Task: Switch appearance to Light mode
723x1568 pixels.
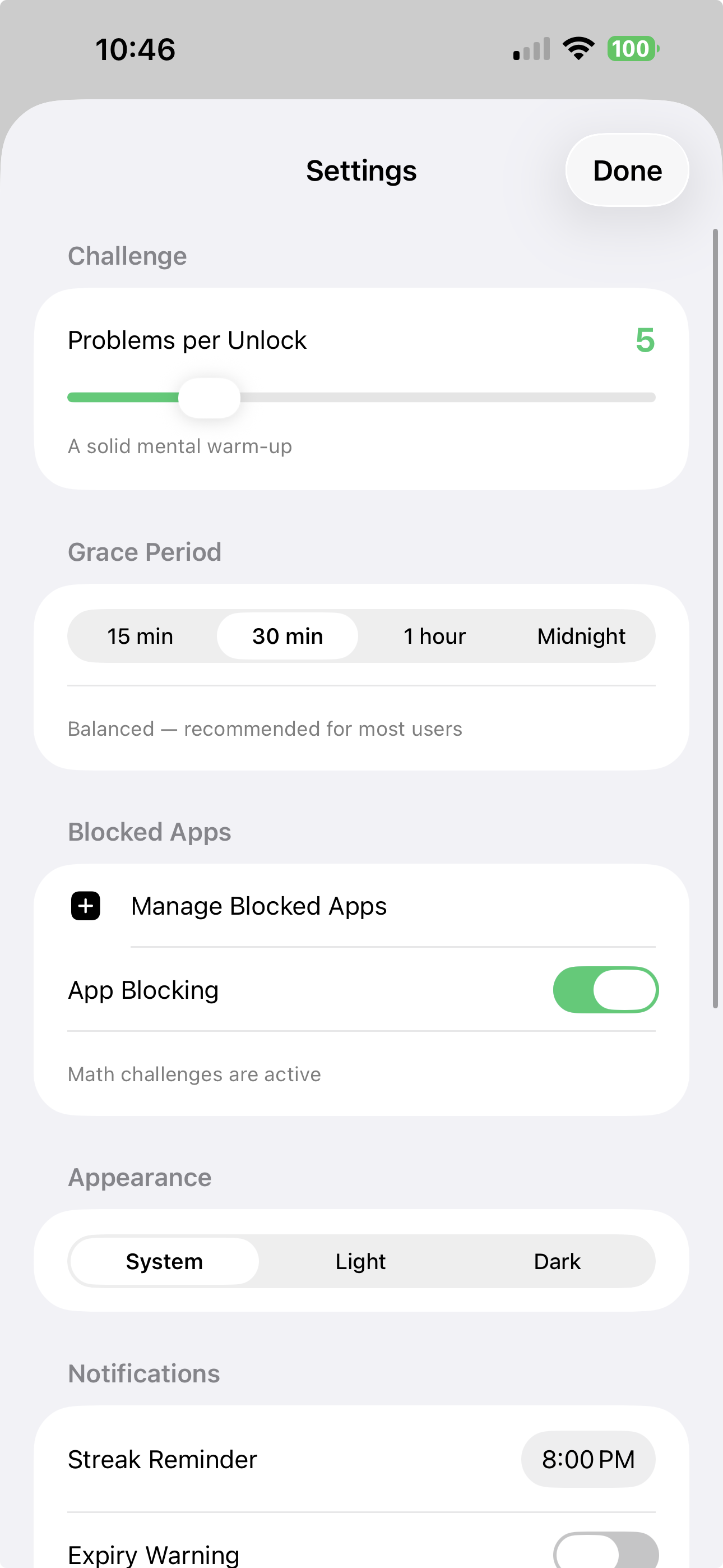Action: pyautogui.click(x=360, y=1261)
